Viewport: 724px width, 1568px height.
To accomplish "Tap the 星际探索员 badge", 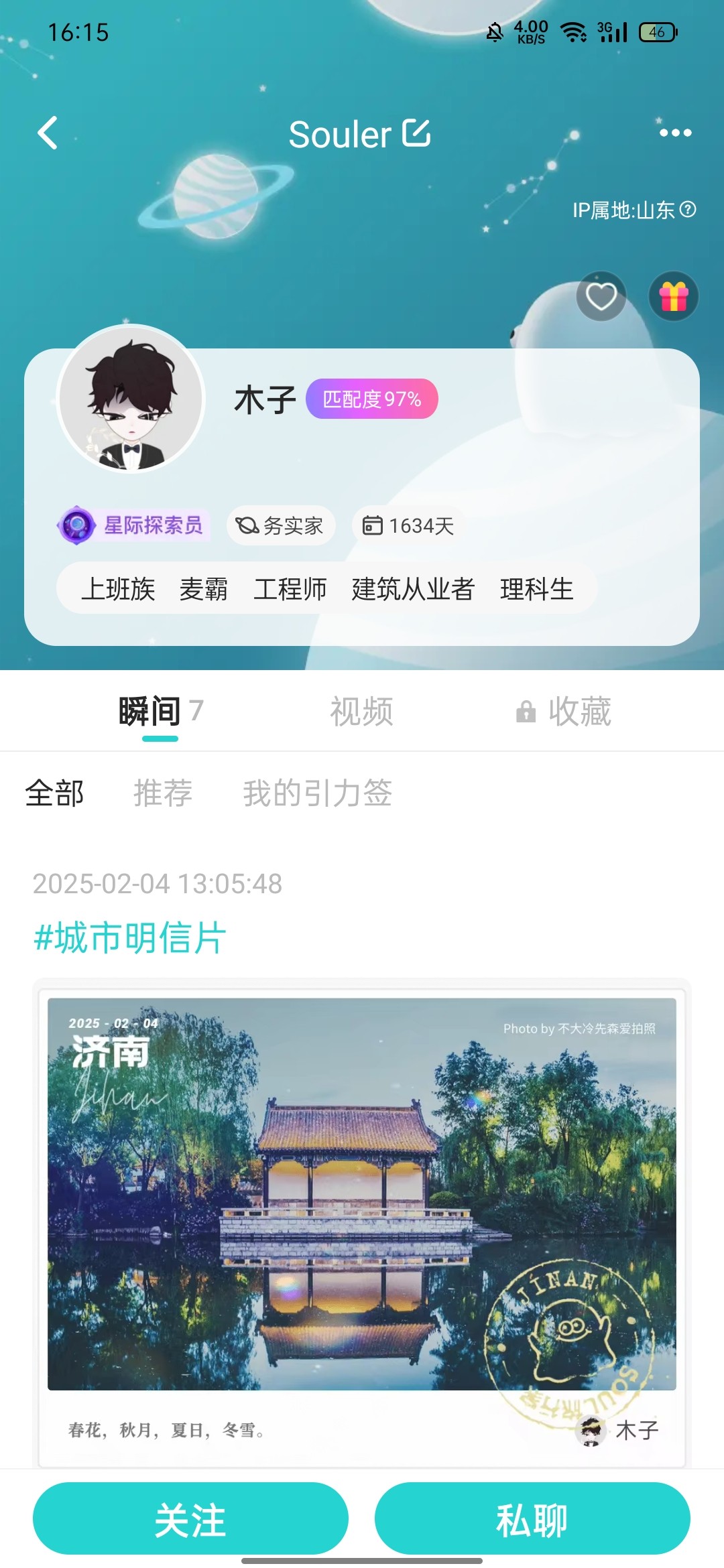I will 134,525.
